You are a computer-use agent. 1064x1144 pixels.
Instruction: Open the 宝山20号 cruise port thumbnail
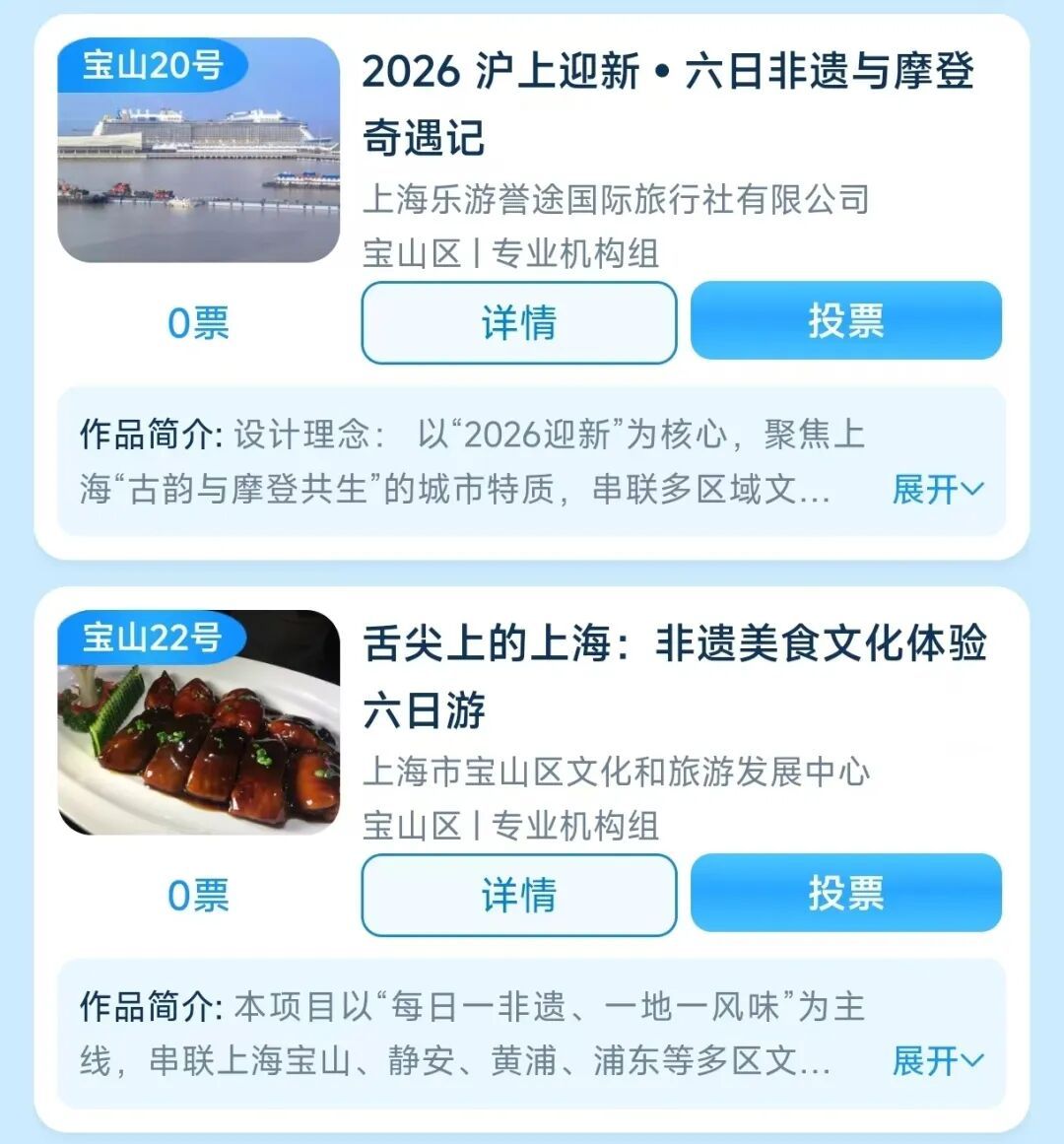coord(199,151)
